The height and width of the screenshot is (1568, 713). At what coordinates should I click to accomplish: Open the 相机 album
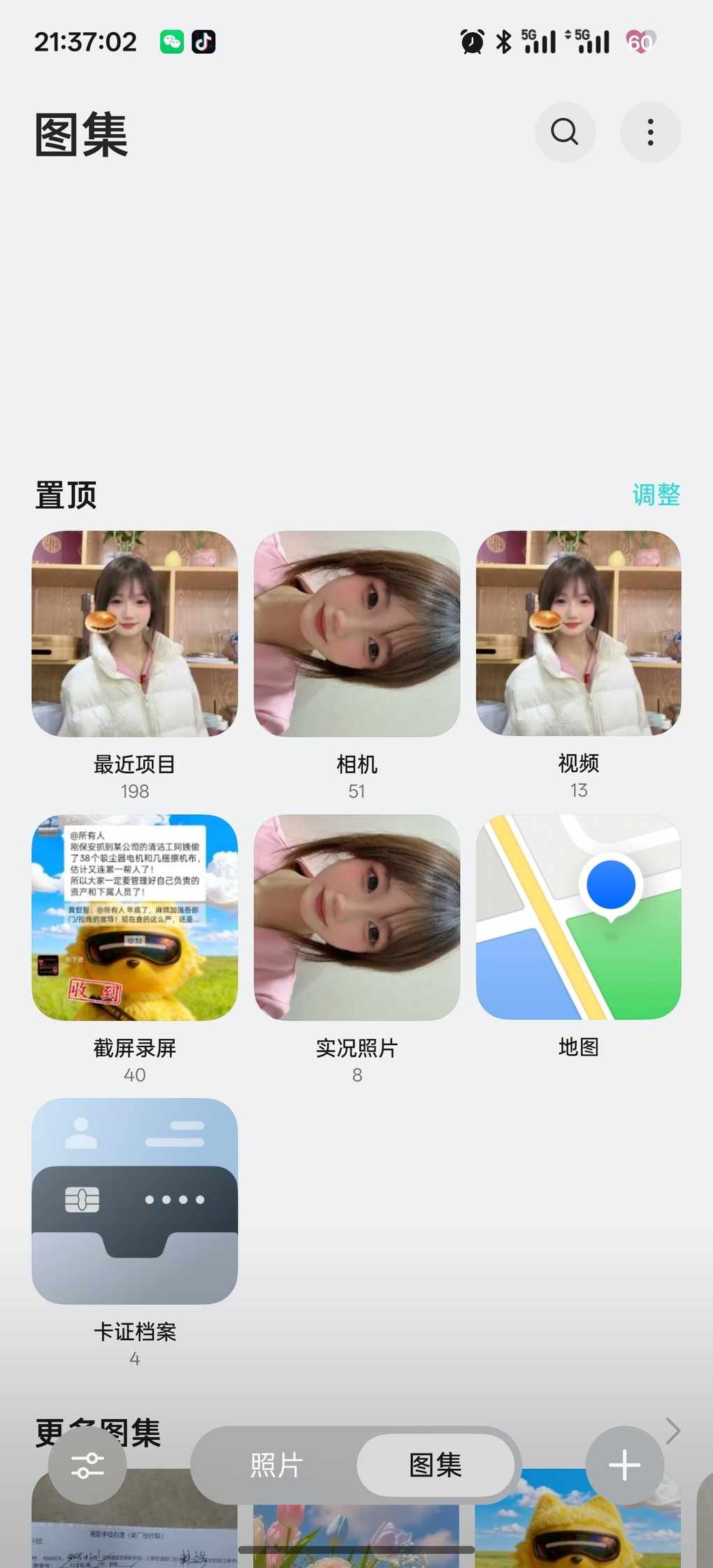point(356,633)
